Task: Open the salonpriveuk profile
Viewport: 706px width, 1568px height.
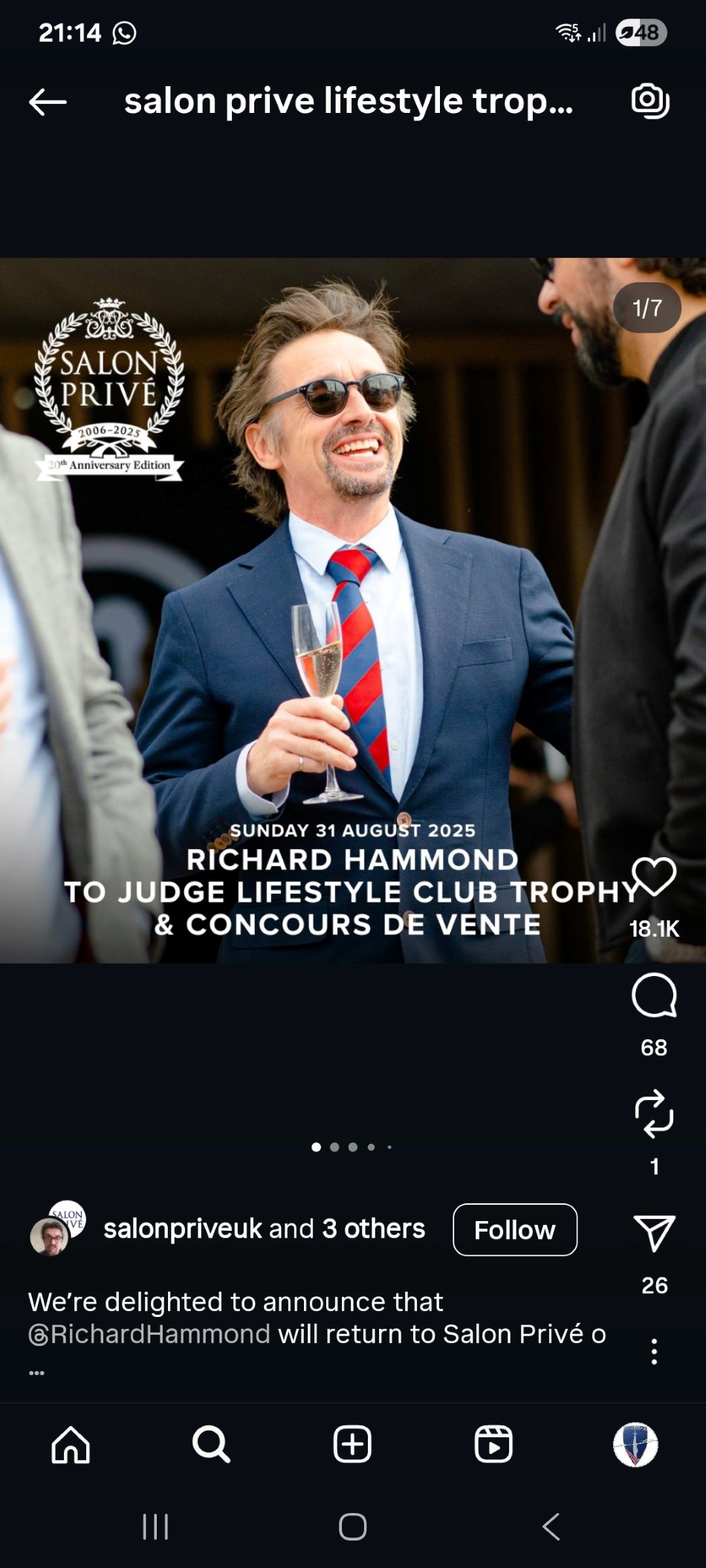Action: pyautogui.click(x=181, y=1229)
